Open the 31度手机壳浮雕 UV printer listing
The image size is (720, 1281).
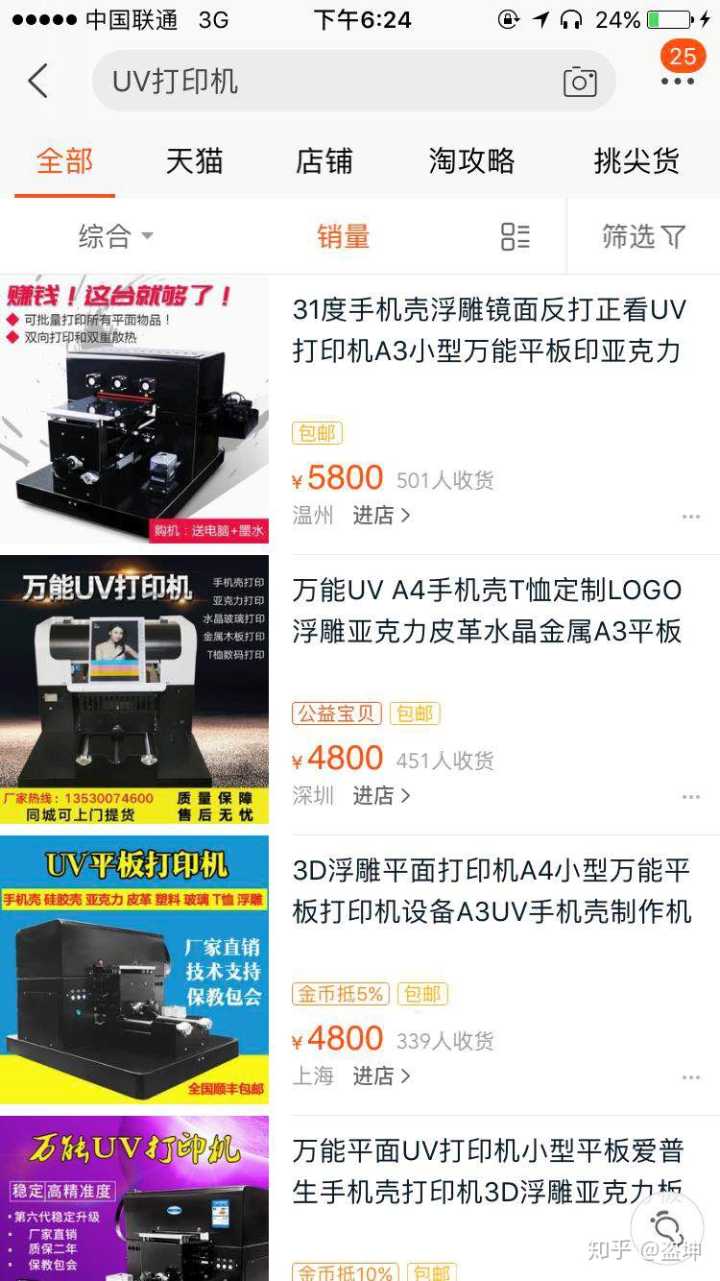point(489,330)
